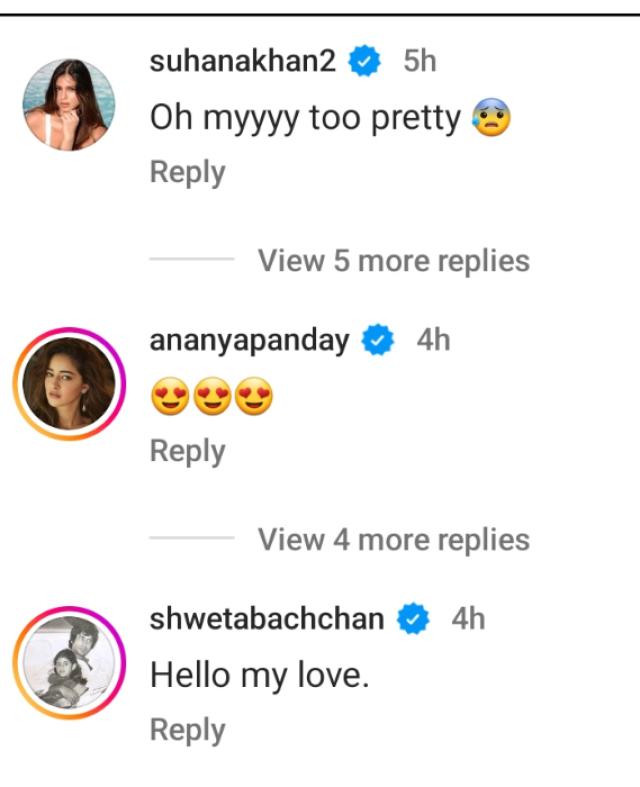Tap the shwetabachchan username
The height and width of the screenshot is (787, 640).
tap(266, 618)
